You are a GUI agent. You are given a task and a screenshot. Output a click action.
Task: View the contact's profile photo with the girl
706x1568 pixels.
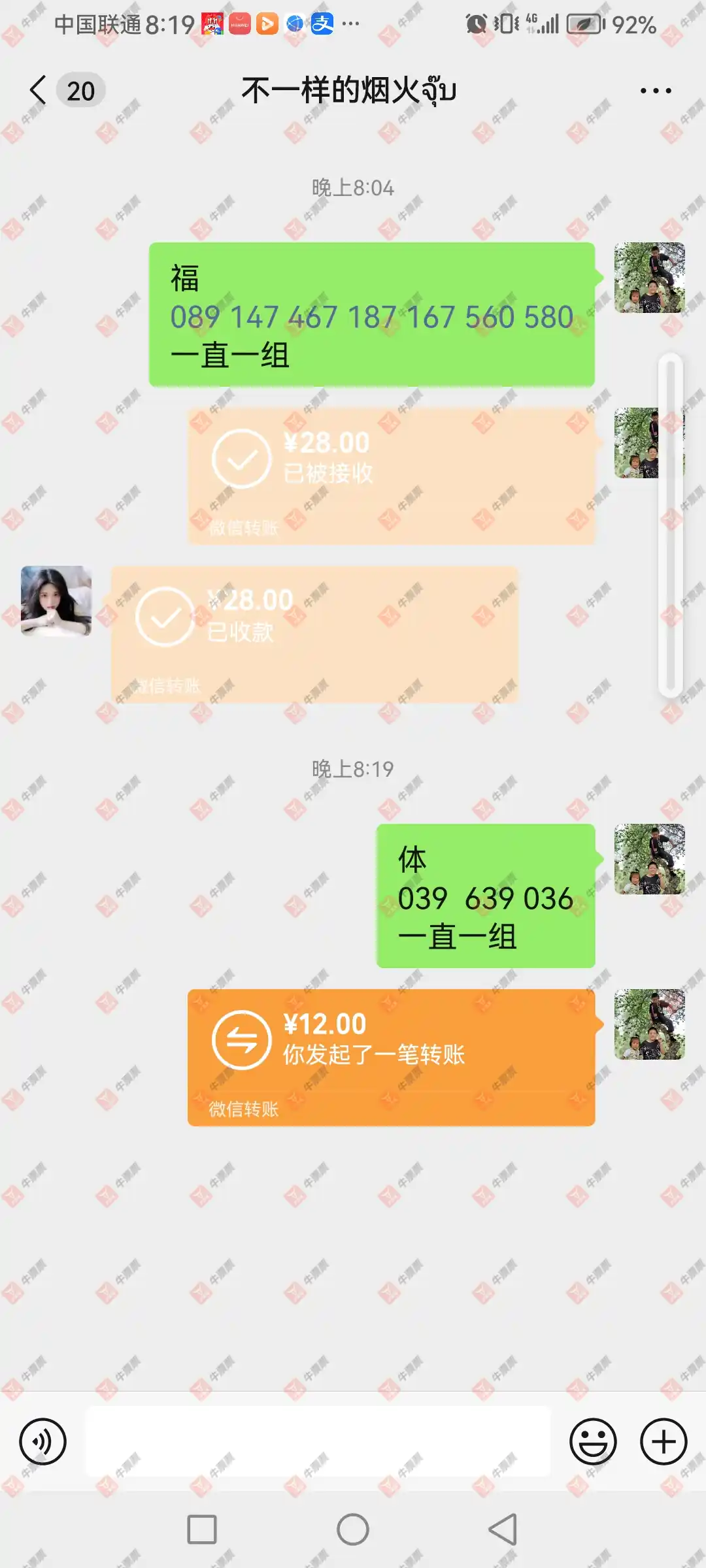tap(56, 600)
